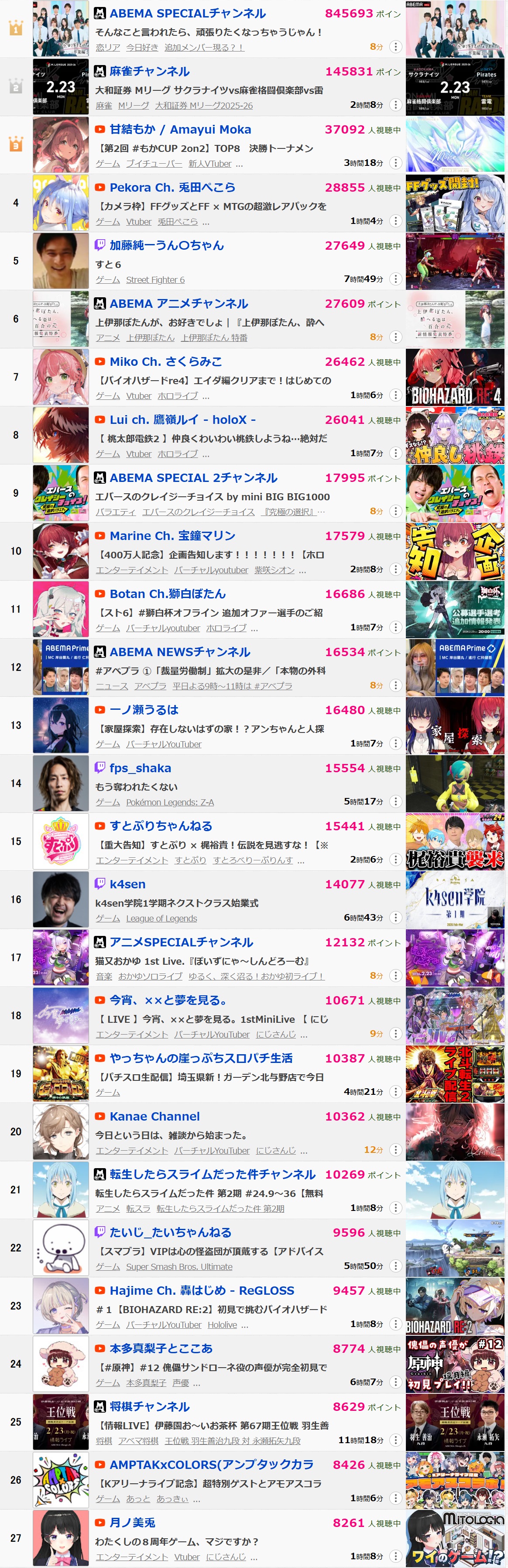Open Lui ch. 鷹嶺ルイ - holoX - channel
The width and height of the screenshot is (508, 1568).
click(x=182, y=420)
